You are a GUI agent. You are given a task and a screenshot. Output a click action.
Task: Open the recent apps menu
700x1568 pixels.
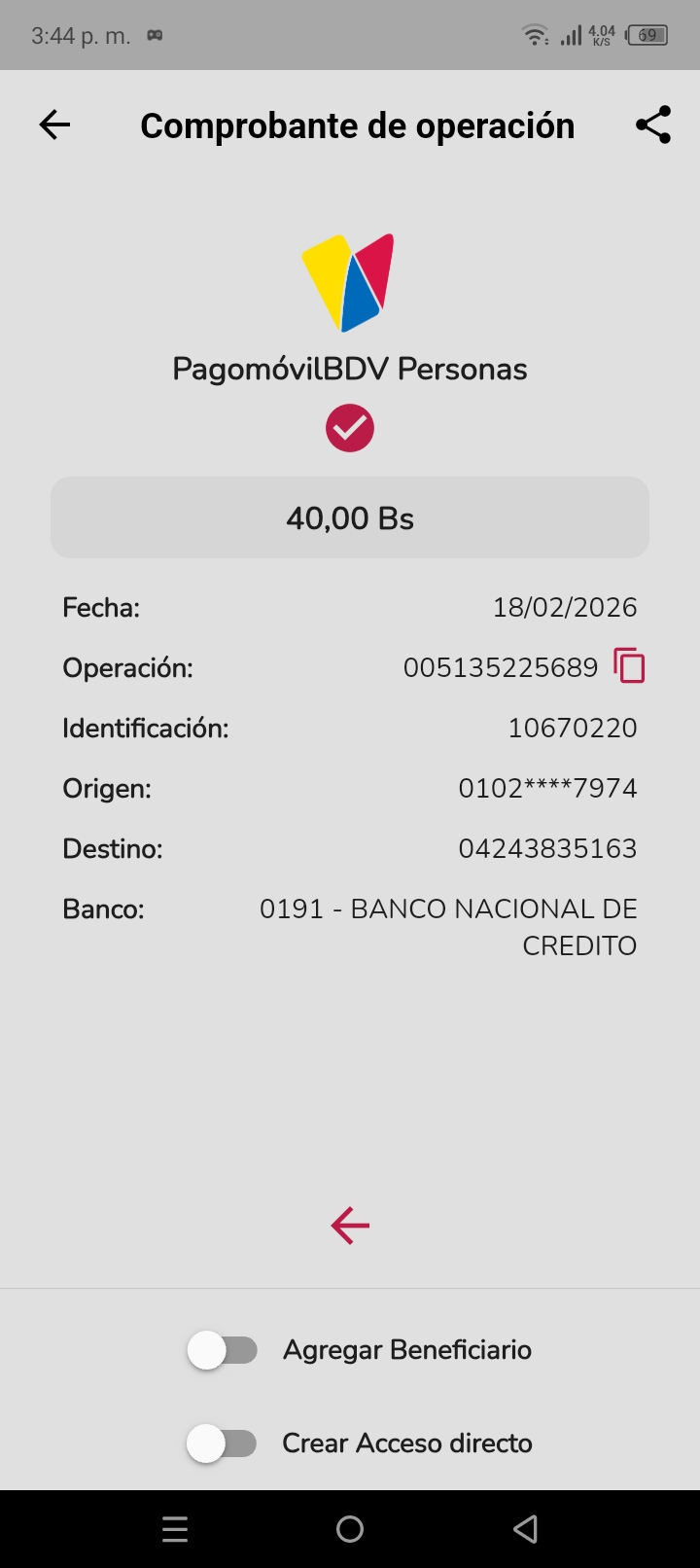[x=175, y=1529]
